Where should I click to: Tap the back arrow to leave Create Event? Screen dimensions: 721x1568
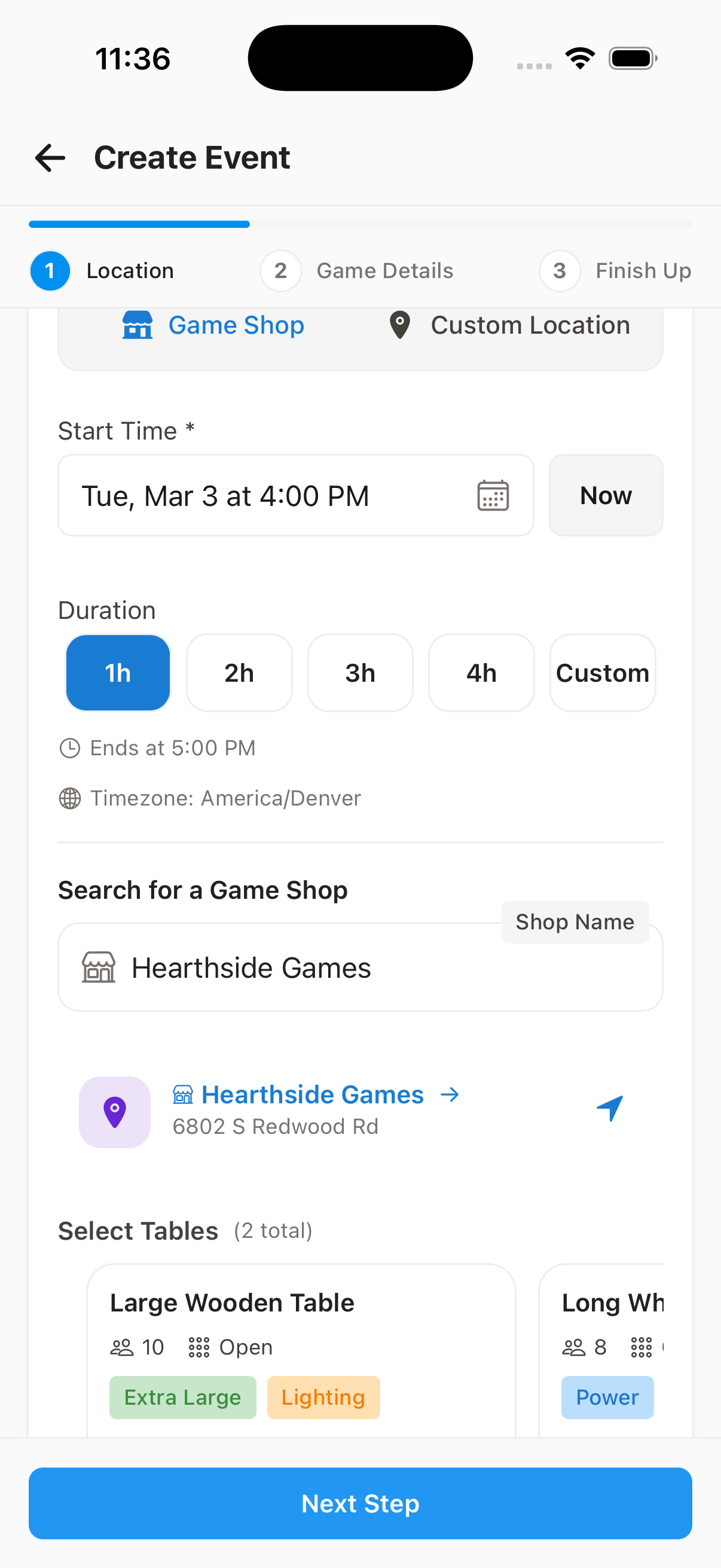pos(49,158)
